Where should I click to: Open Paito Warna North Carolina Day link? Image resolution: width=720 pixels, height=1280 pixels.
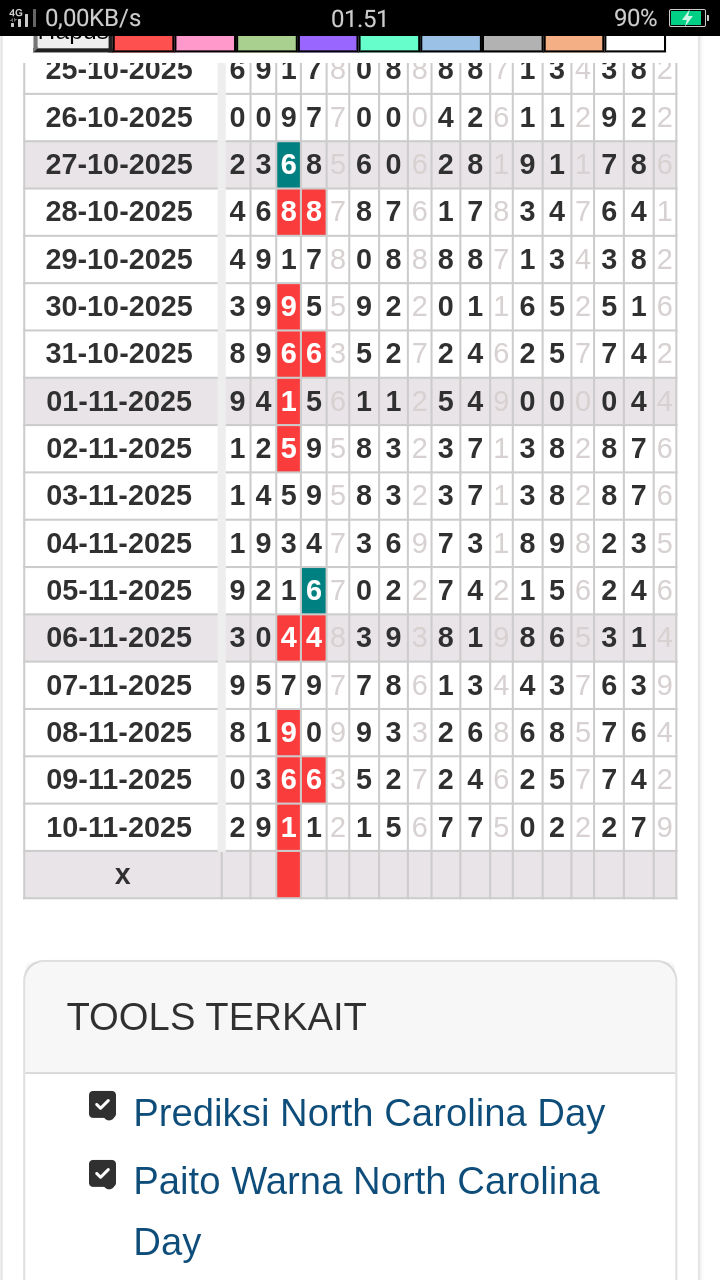(x=366, y=1181)
